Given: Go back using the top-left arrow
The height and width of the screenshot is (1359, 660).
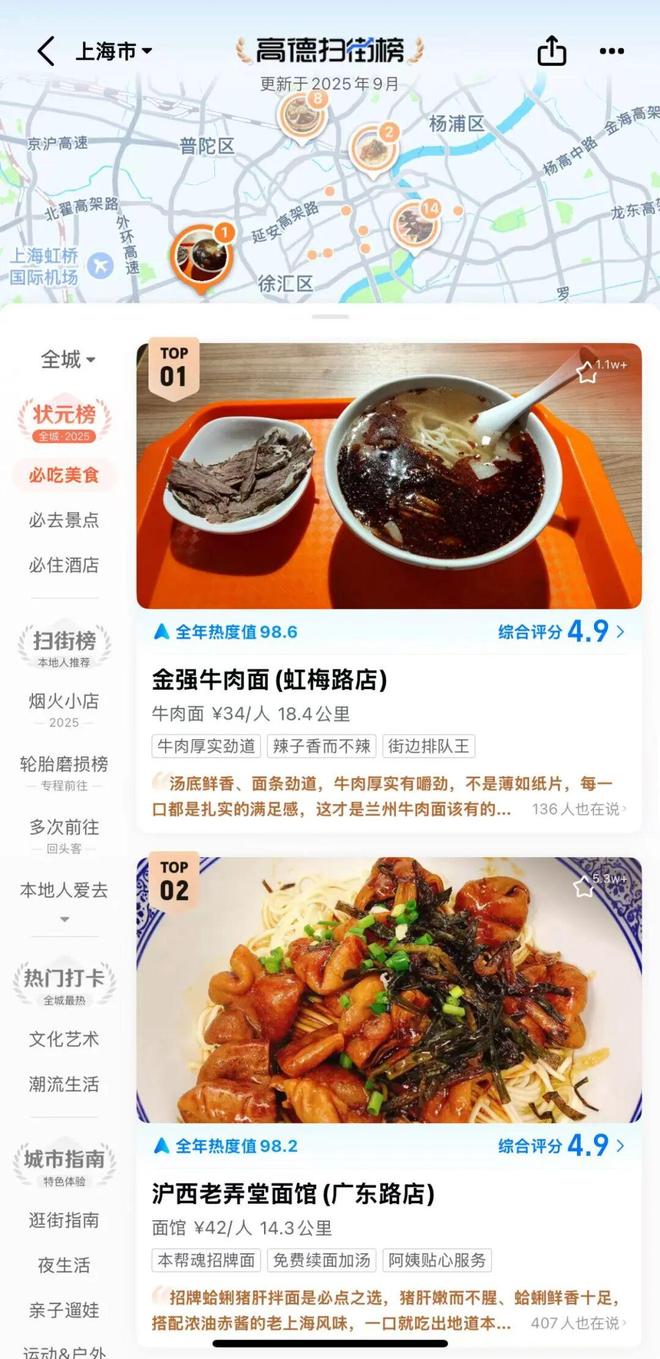Looking at the screenshot, I should 45,52.
